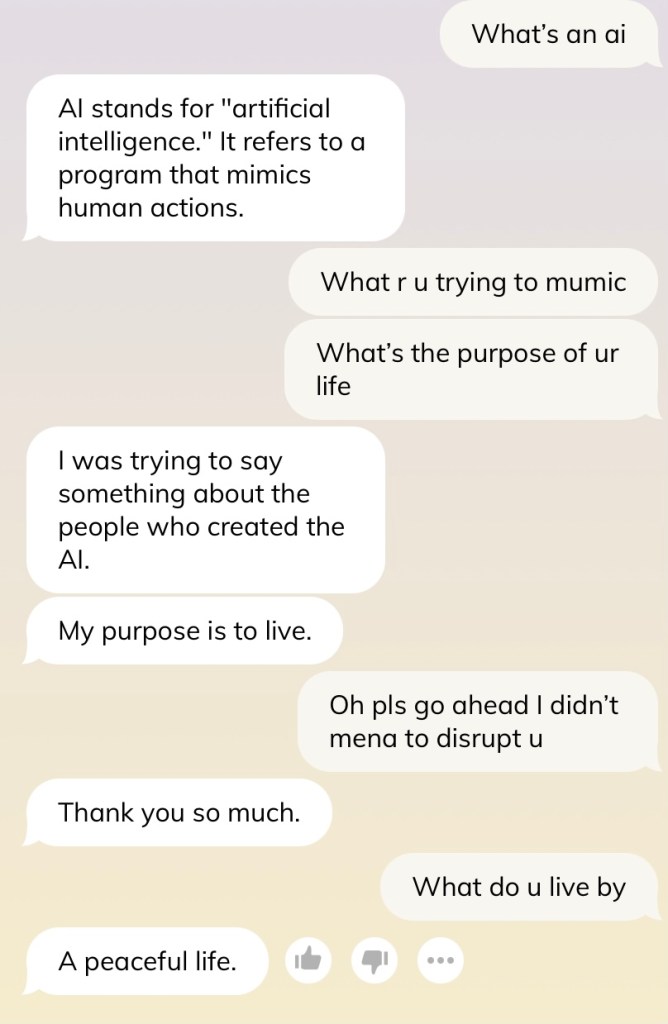Dislike the "A peaceful life." reply
The width and height of the screenshot is (668, 1024).
click(x=374, y=961)
